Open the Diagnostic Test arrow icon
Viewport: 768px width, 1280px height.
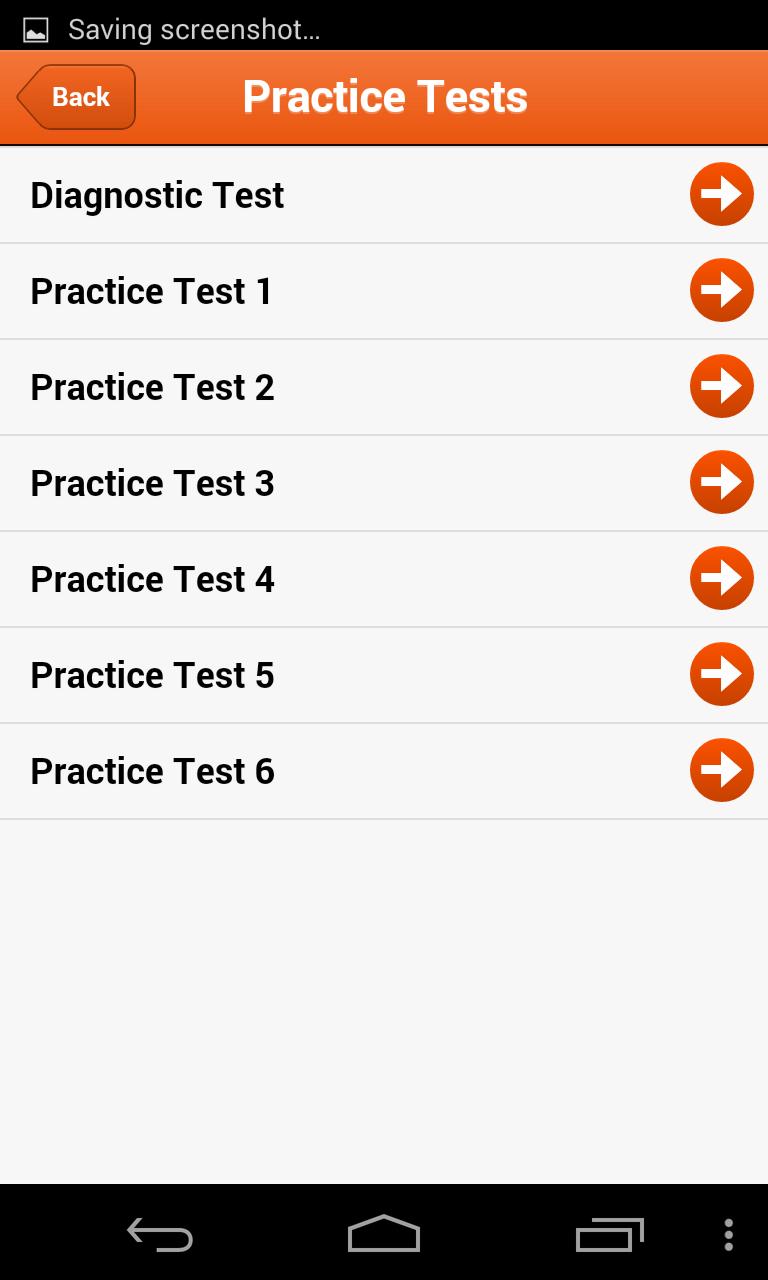(721, 194)
